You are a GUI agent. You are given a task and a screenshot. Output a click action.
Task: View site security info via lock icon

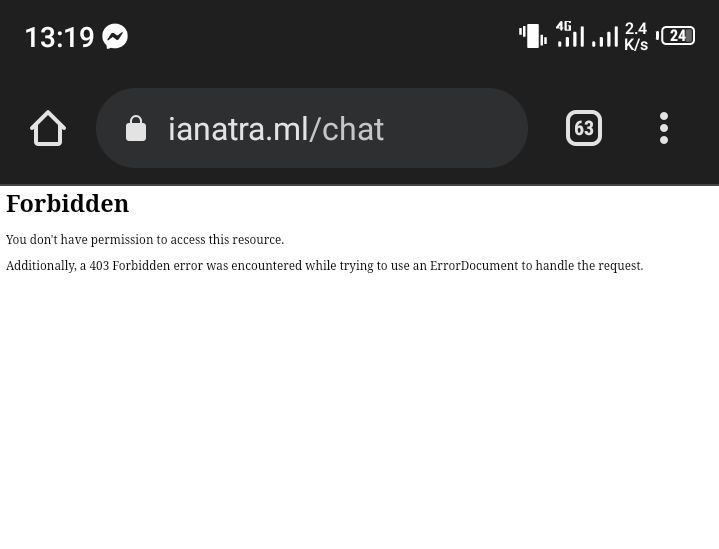click(x=136, y=128)
